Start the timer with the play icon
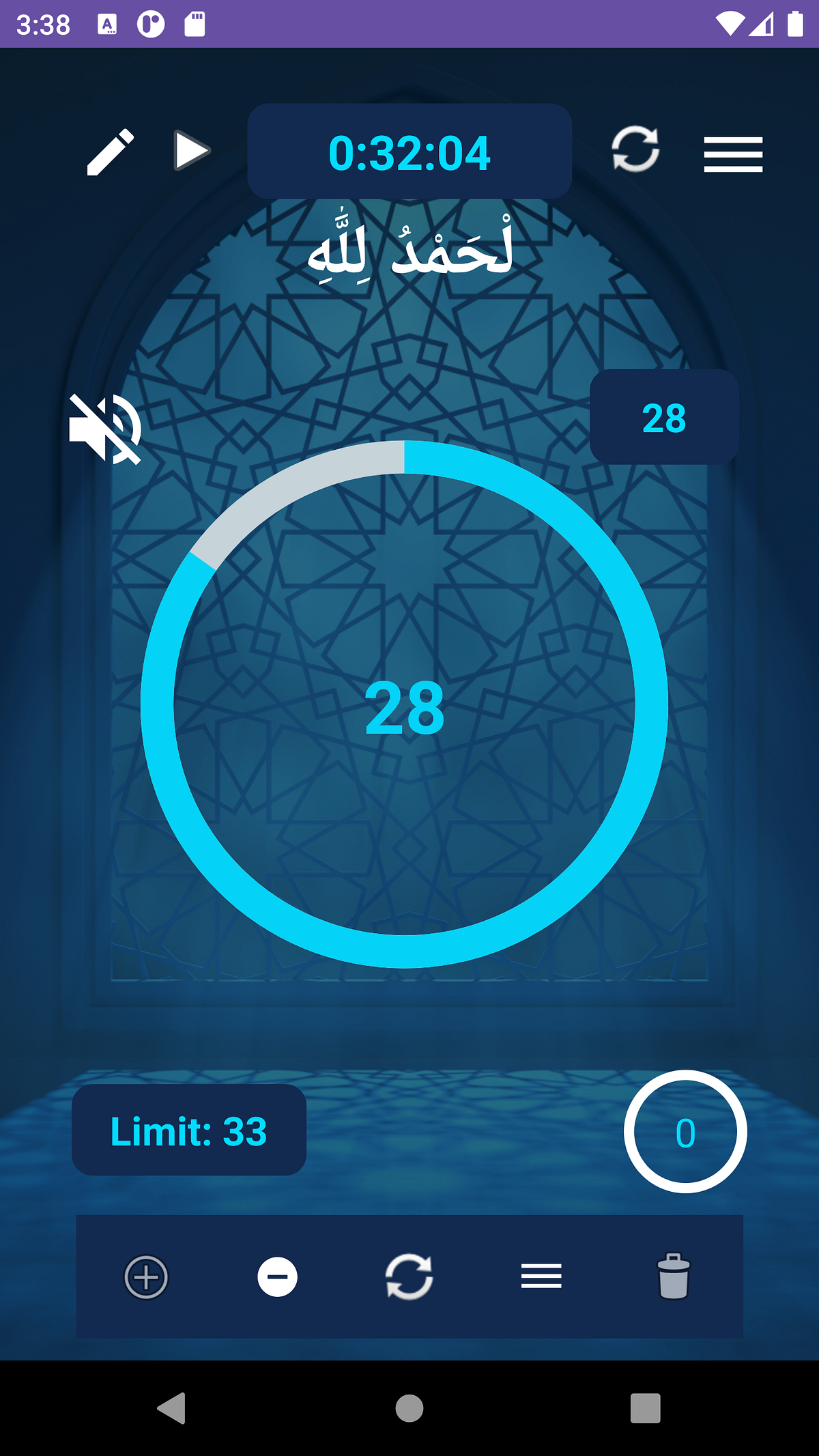Screen dimensions: 819x1456 [x=191, y=150]
